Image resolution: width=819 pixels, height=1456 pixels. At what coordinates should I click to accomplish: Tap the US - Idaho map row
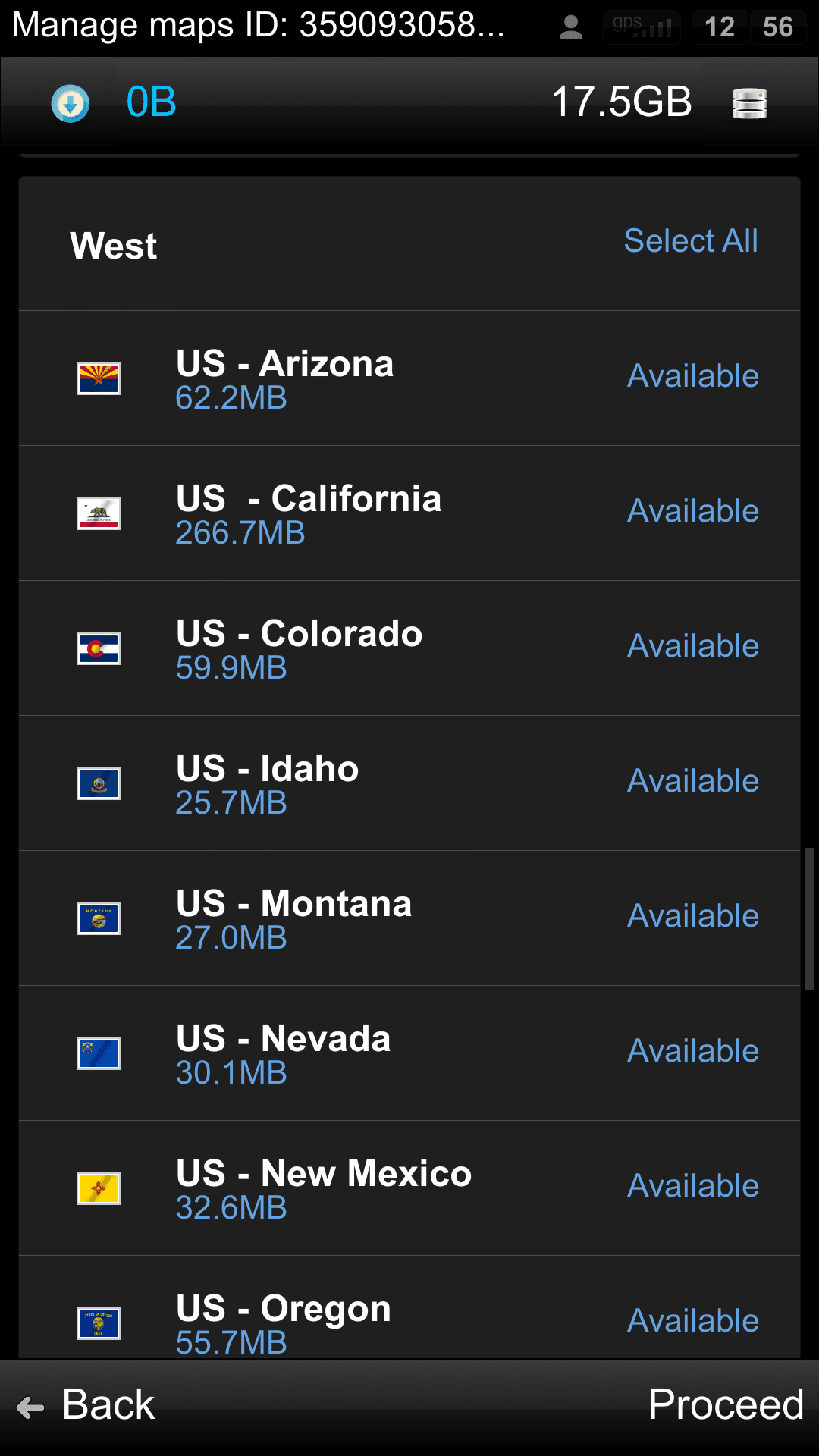[x=409, y=783]
